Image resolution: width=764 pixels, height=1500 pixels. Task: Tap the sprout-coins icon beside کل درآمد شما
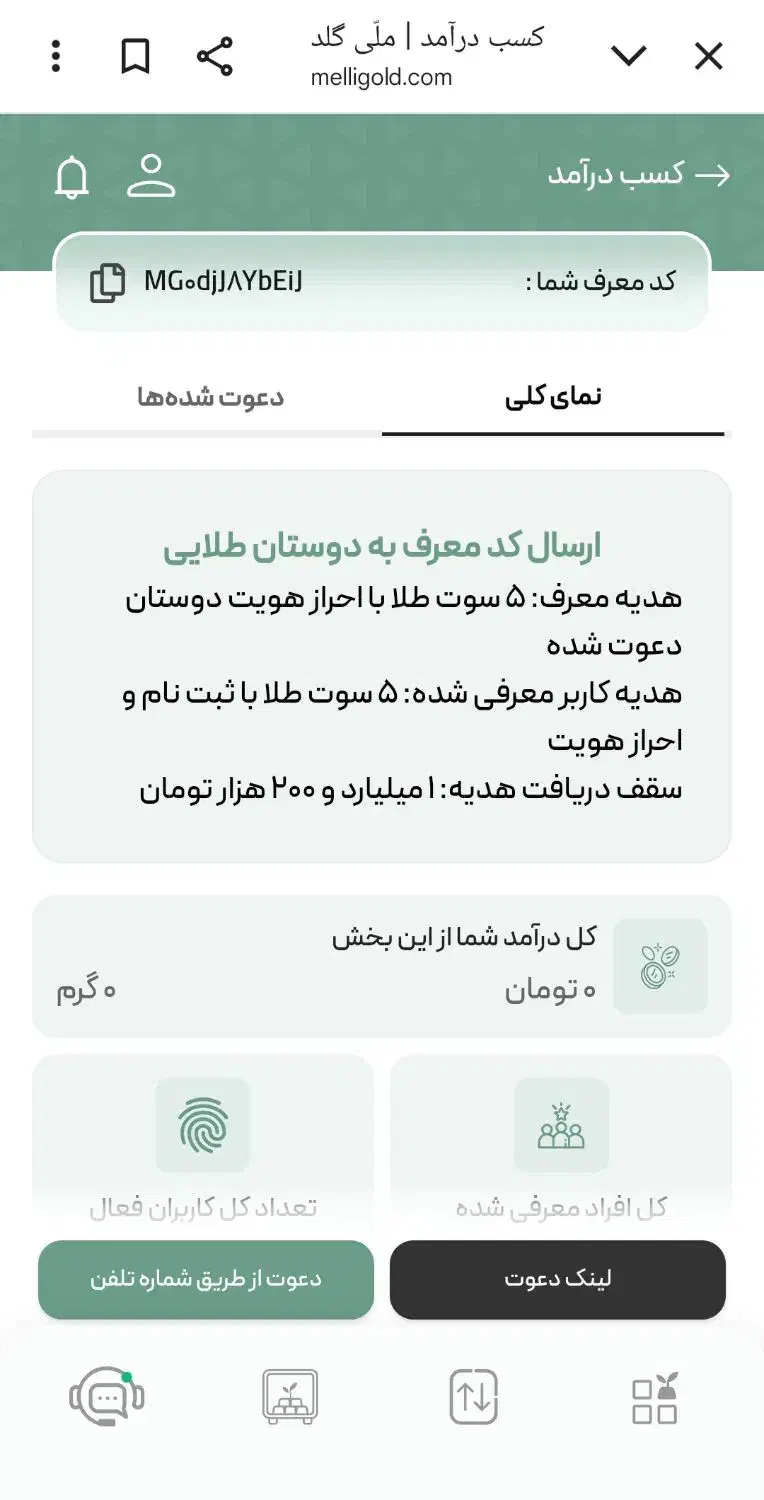(660, 966)
